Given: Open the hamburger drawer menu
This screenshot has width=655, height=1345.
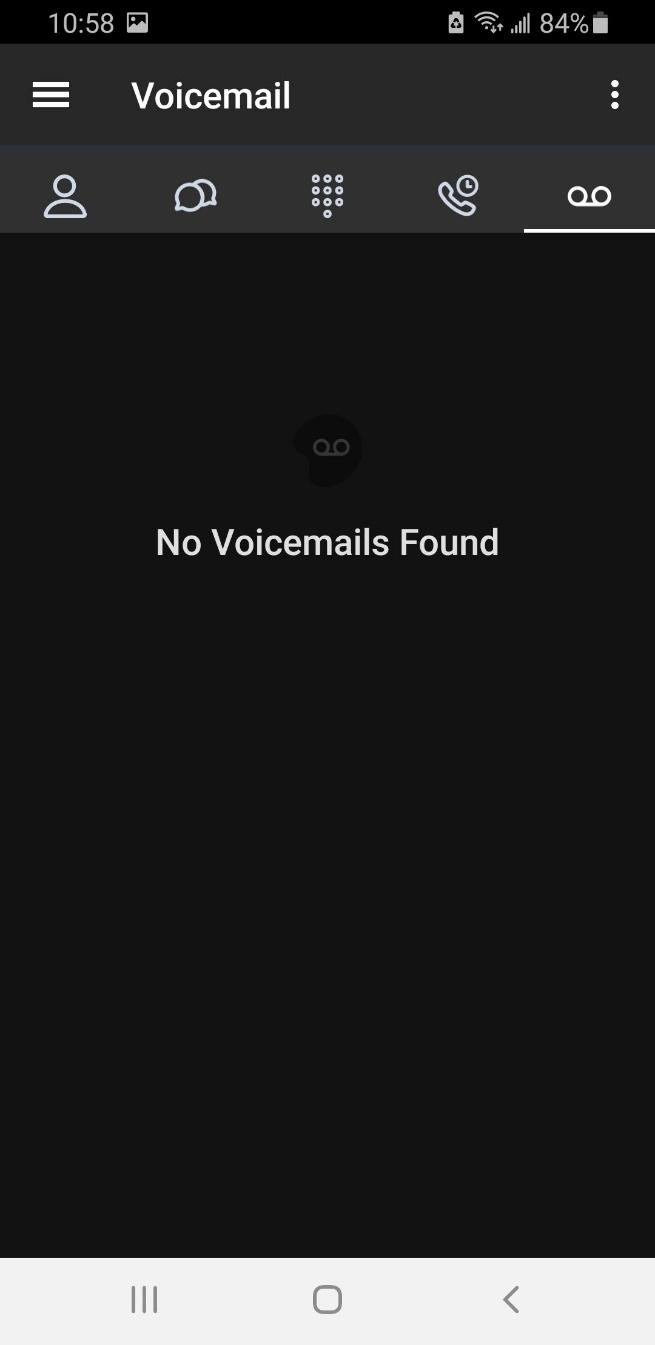Looking at the screenshot, I should point(51,96).
